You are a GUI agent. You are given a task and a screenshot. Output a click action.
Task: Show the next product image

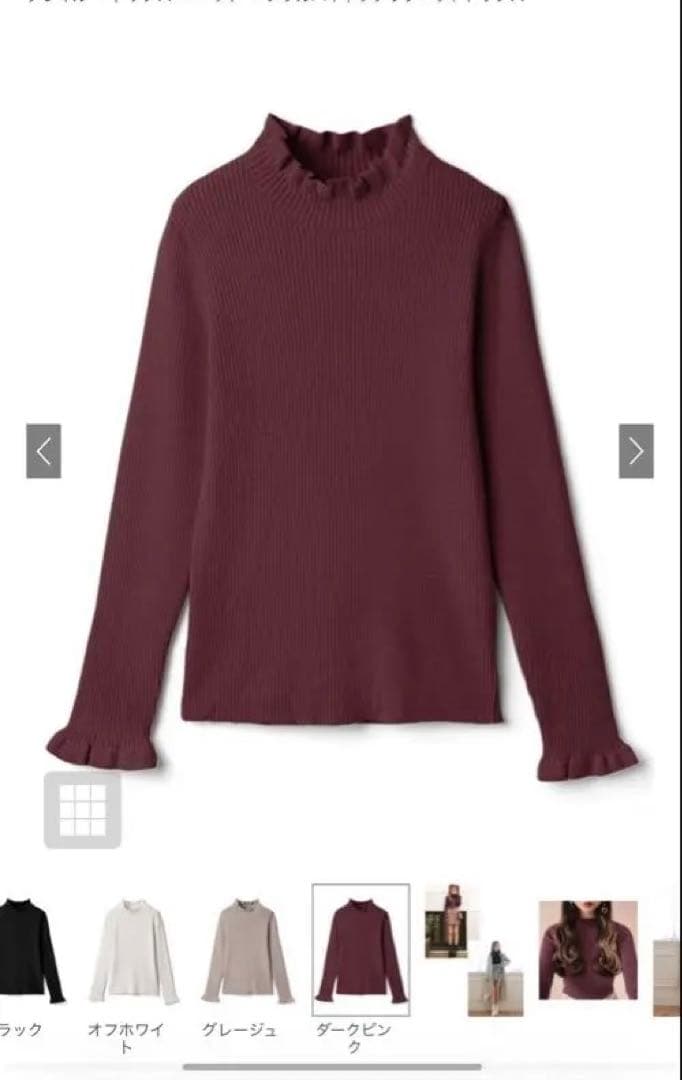pos(636,451)
